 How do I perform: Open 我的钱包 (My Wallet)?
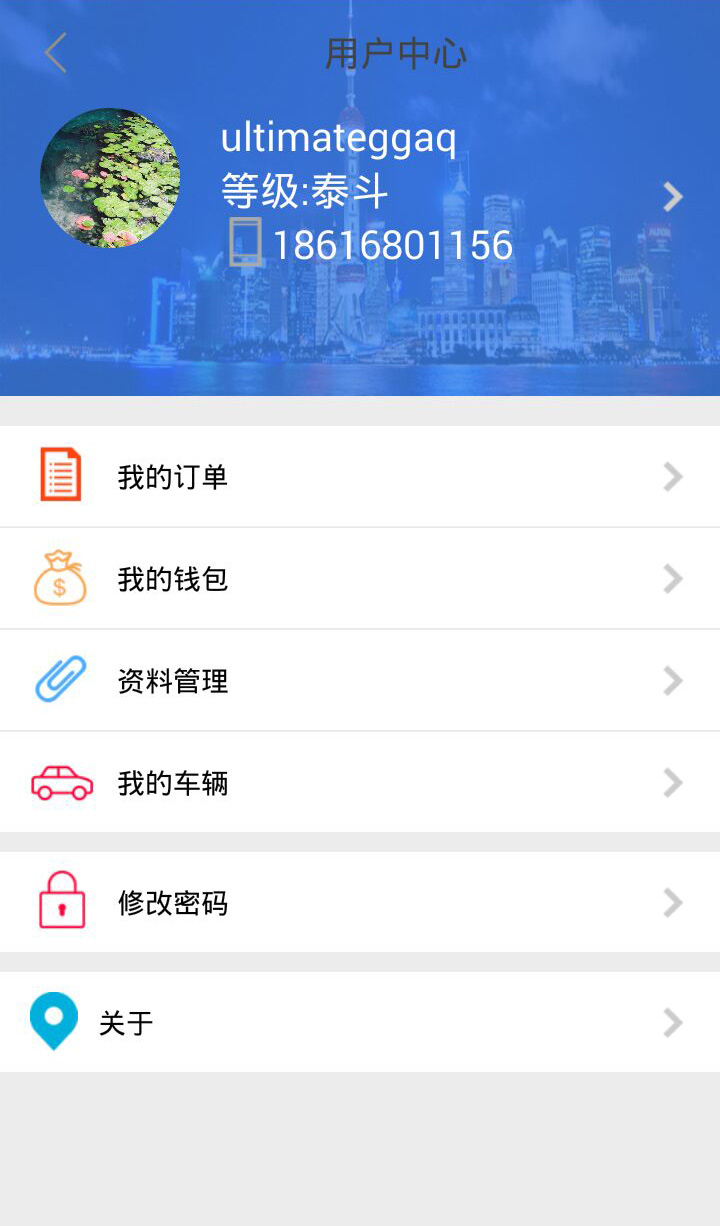click(x=360, y=579)
